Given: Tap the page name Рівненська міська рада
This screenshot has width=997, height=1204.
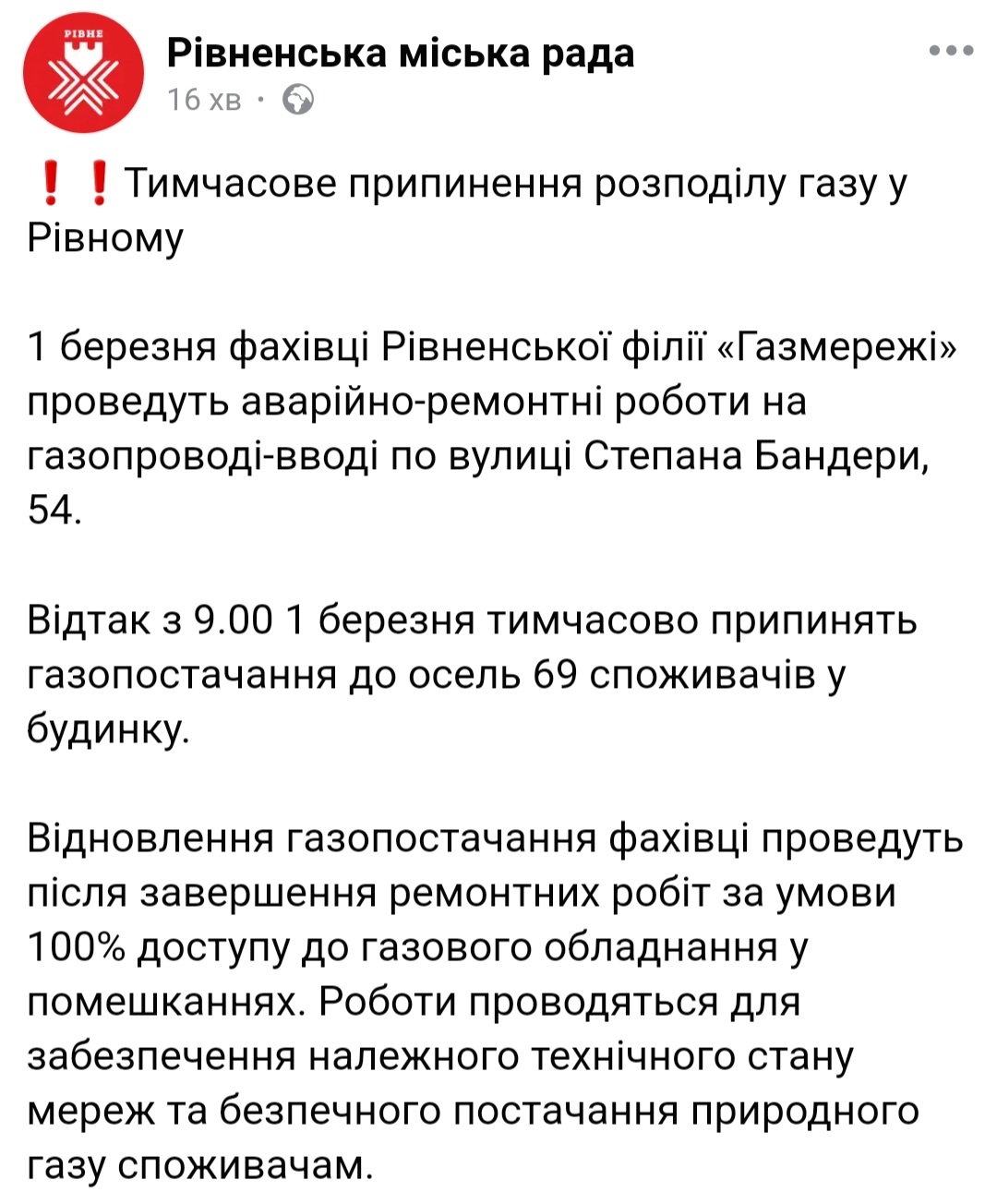Looking at the screenshot, I should [401, 53].
